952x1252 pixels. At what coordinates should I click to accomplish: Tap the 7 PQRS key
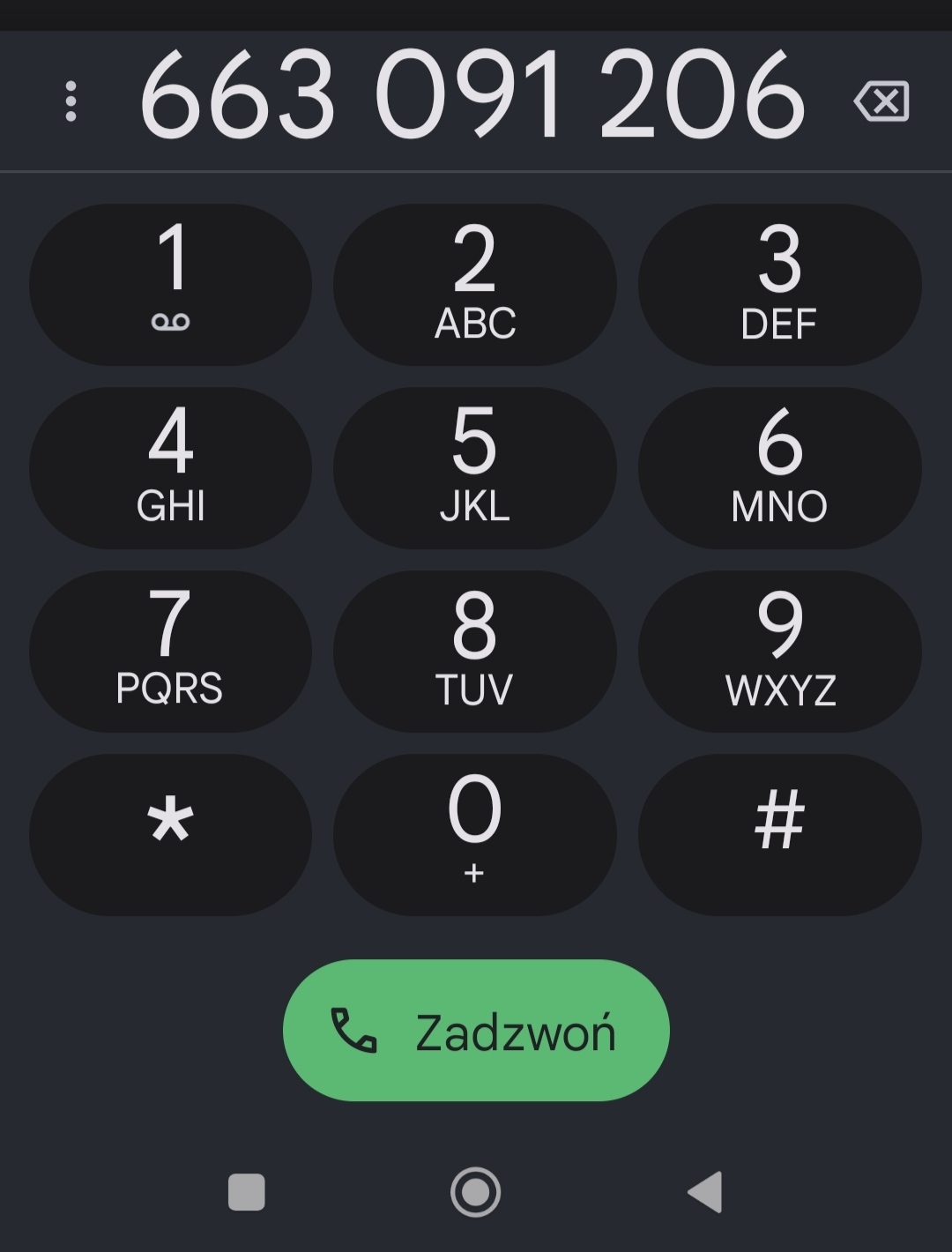click(x=170, y=652)
